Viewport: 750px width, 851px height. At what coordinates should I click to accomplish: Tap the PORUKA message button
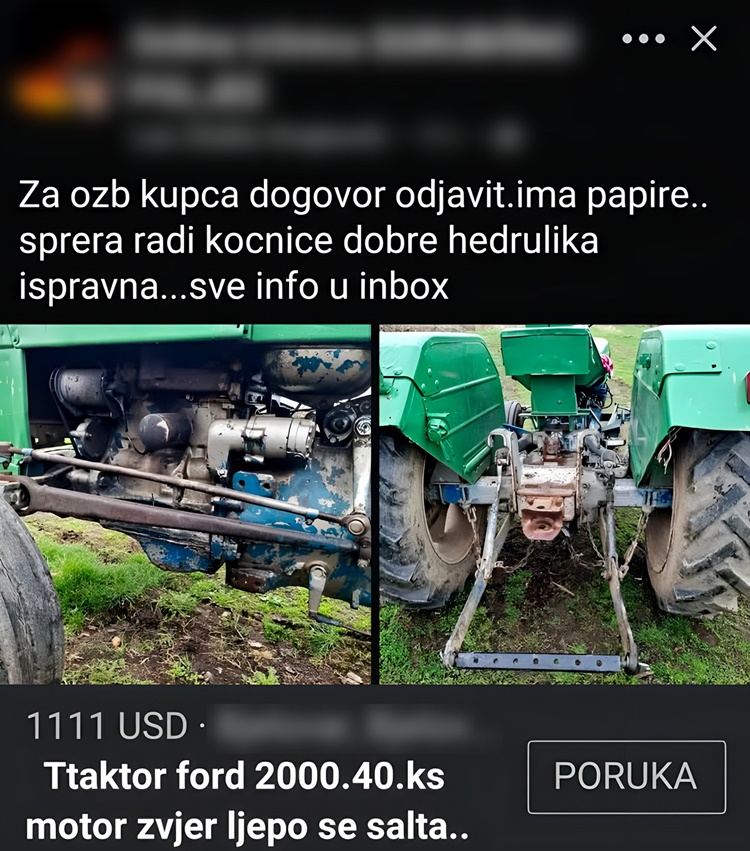626,777
